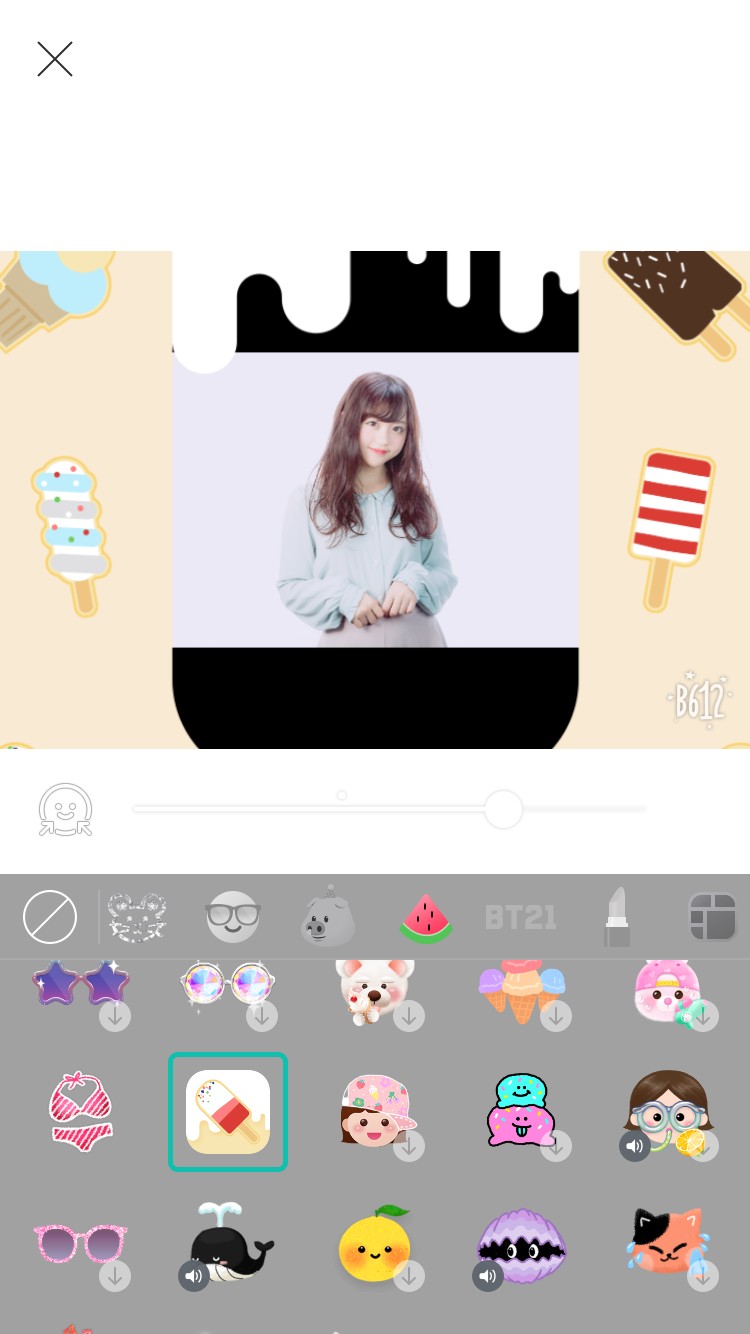Switch to the glasses face sticker category
The image size is (750, 1334).
(233, 917)
